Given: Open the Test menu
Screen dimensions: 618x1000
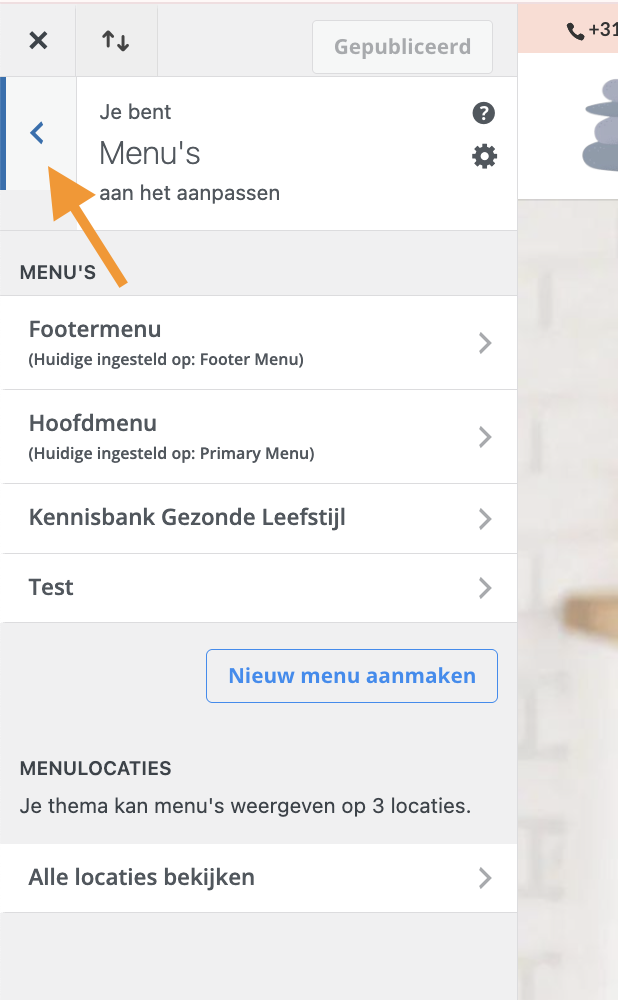Looking at the screenshot, I should click(x=259, y=587).
